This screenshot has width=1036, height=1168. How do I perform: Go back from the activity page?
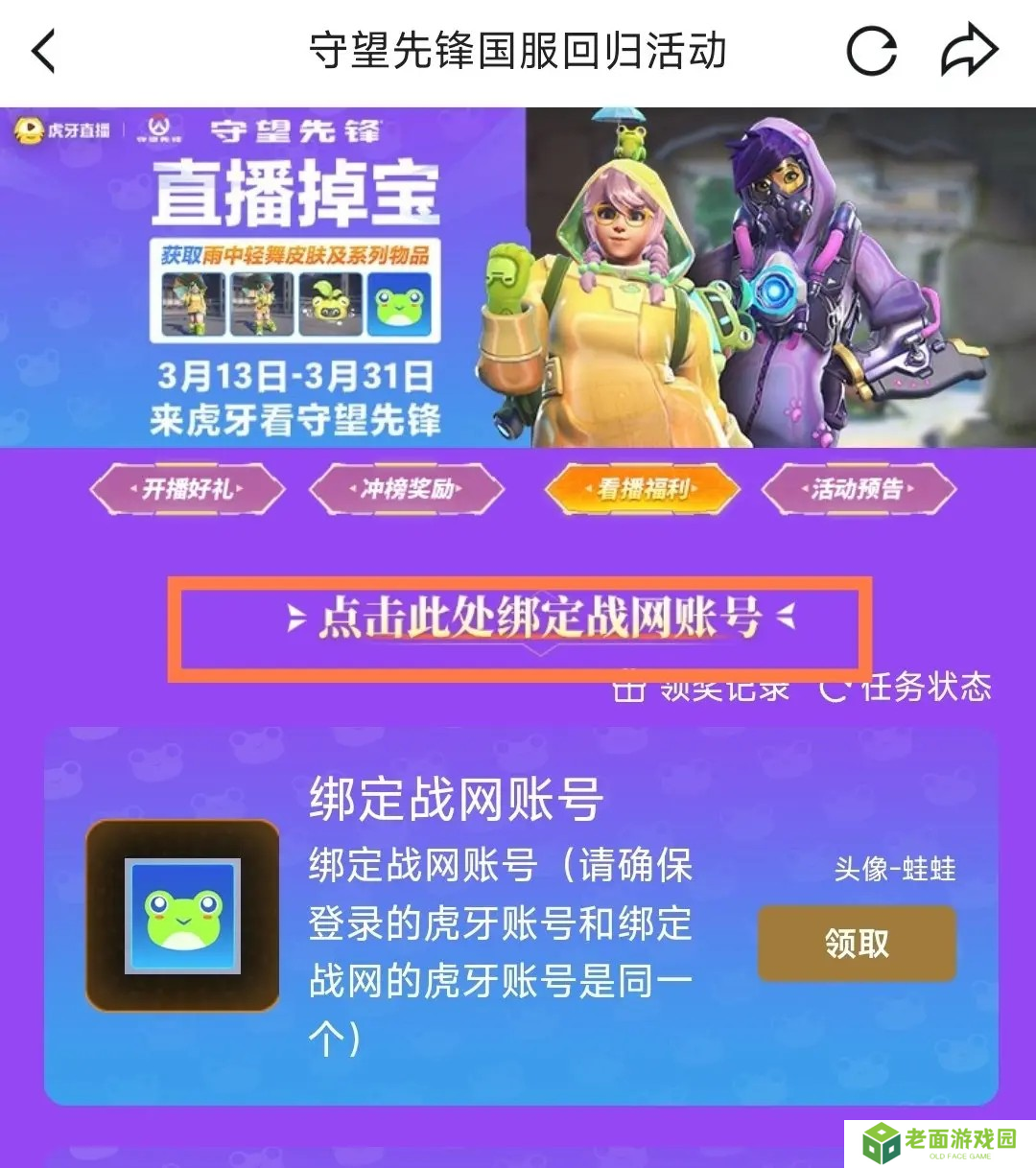tap(44, 51)
